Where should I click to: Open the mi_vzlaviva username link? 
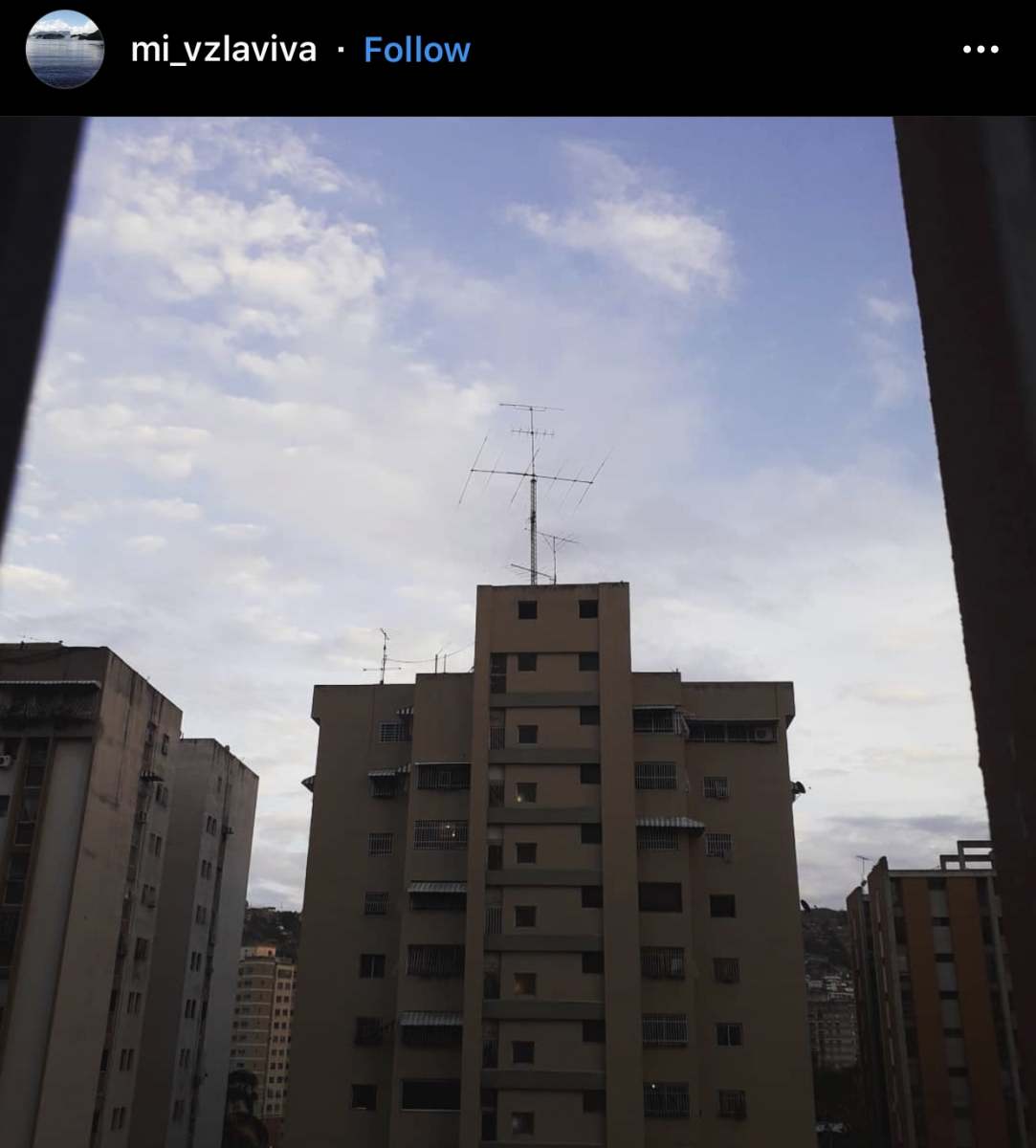pos(223,50)
